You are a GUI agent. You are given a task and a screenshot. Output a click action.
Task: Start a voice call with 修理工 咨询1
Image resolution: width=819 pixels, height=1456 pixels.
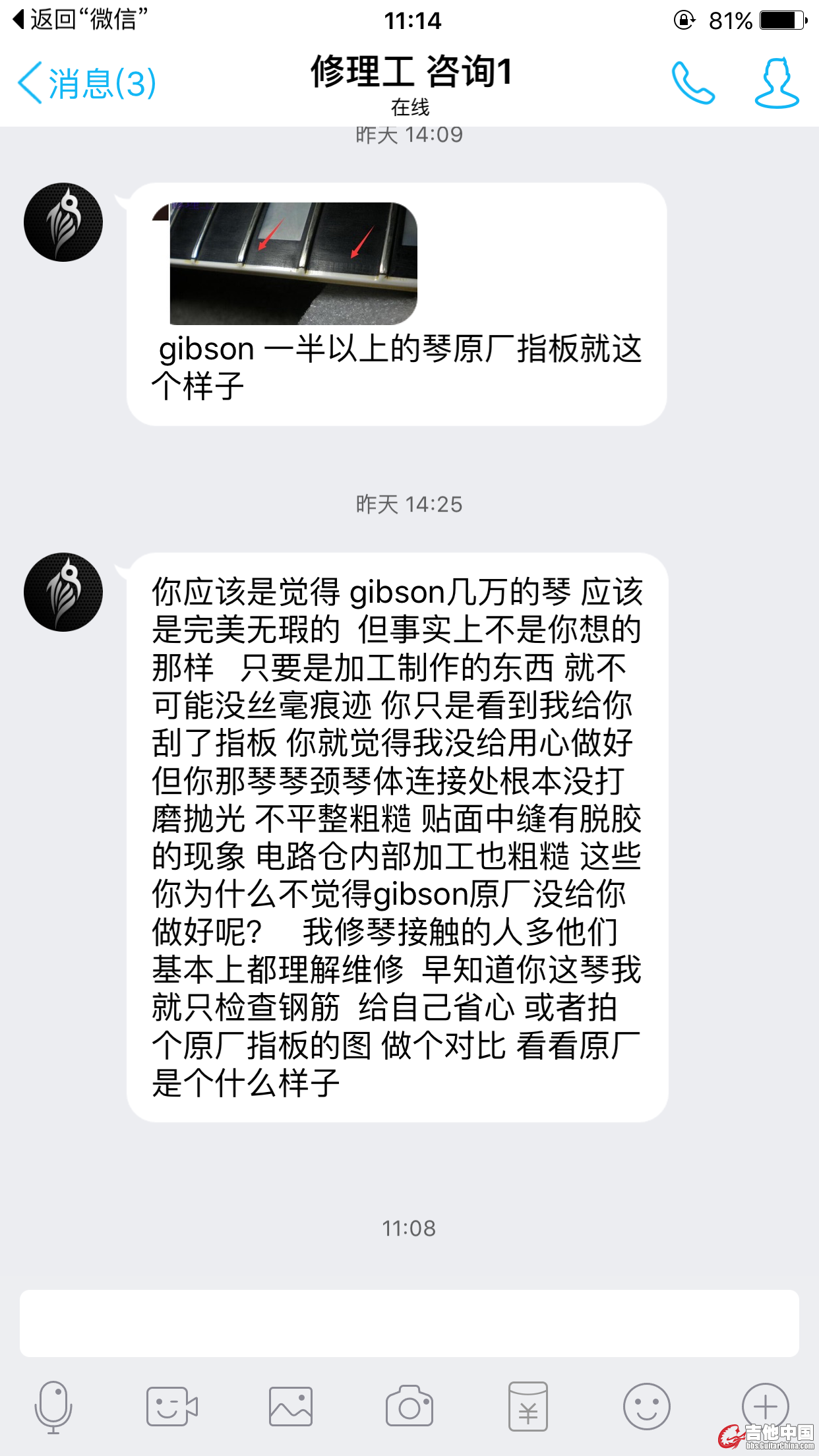coord(692,83)
